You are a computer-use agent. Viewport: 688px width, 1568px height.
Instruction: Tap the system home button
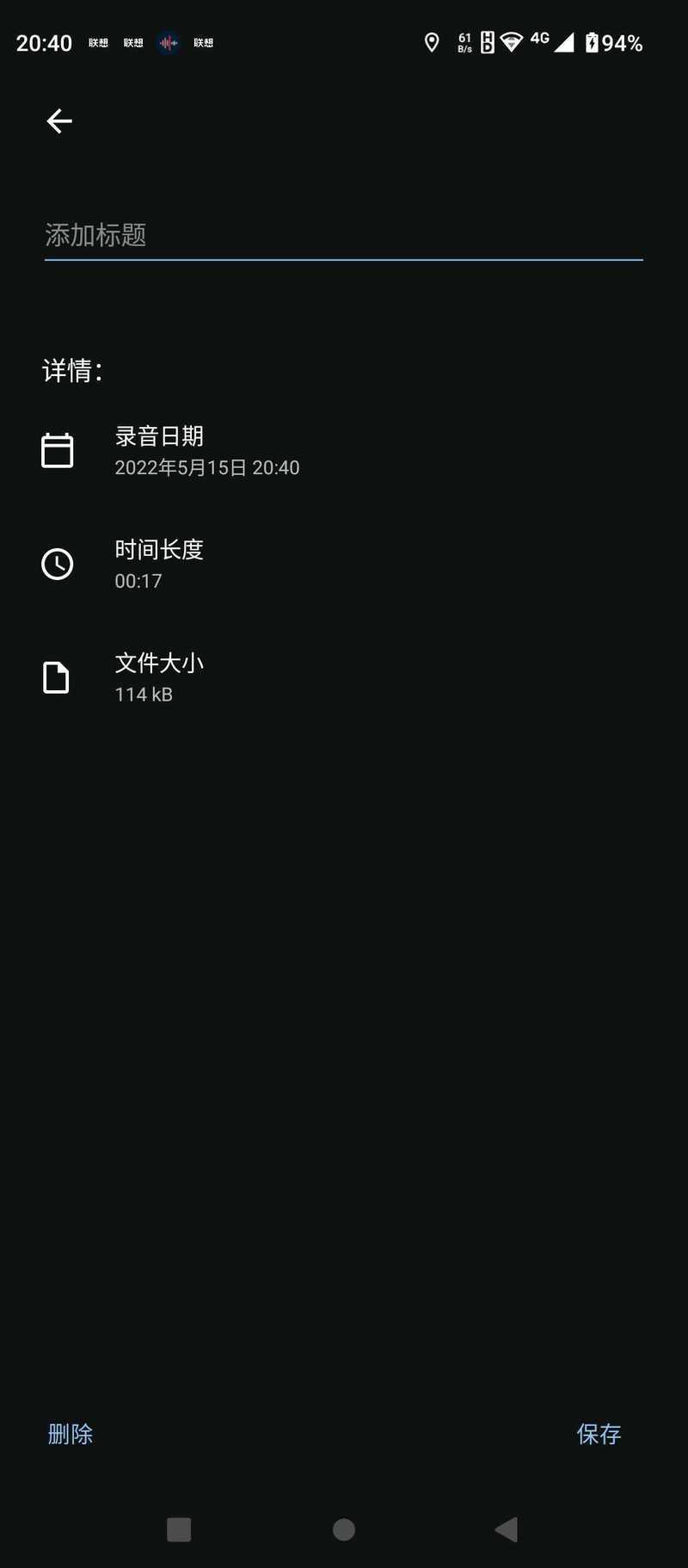[x=344, y=1529]
